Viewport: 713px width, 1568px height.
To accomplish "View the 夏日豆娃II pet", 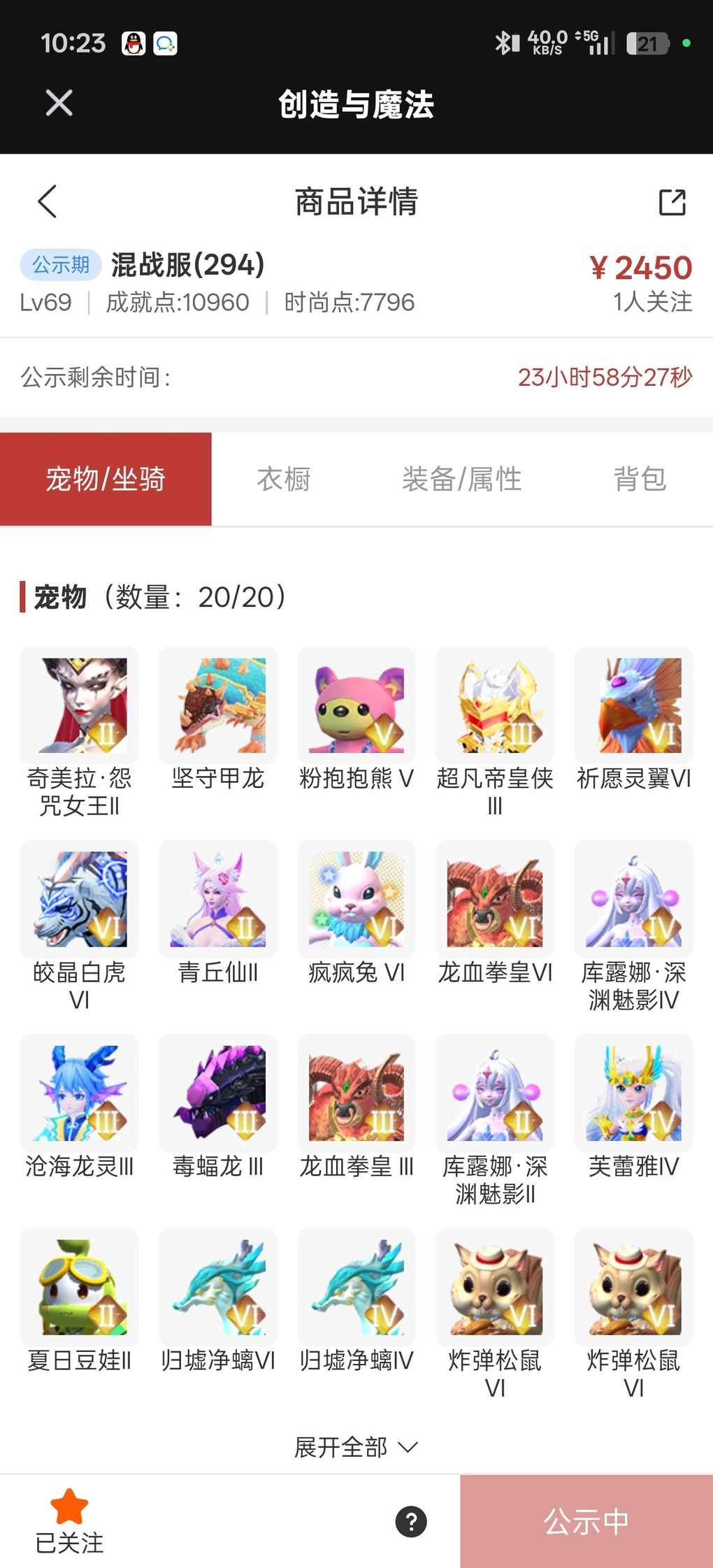I will [80, 1288].
